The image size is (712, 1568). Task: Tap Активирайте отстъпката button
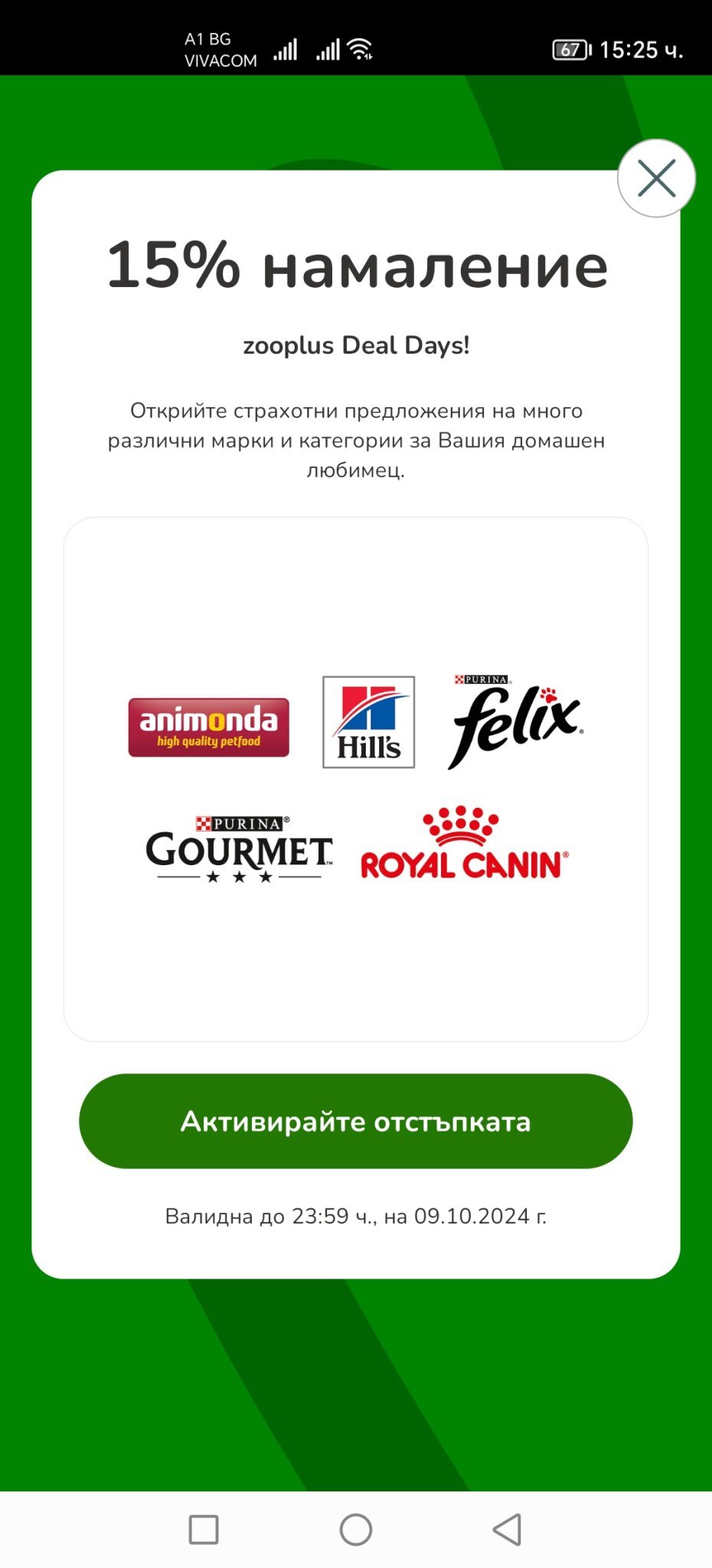(x=355, y=1121)
